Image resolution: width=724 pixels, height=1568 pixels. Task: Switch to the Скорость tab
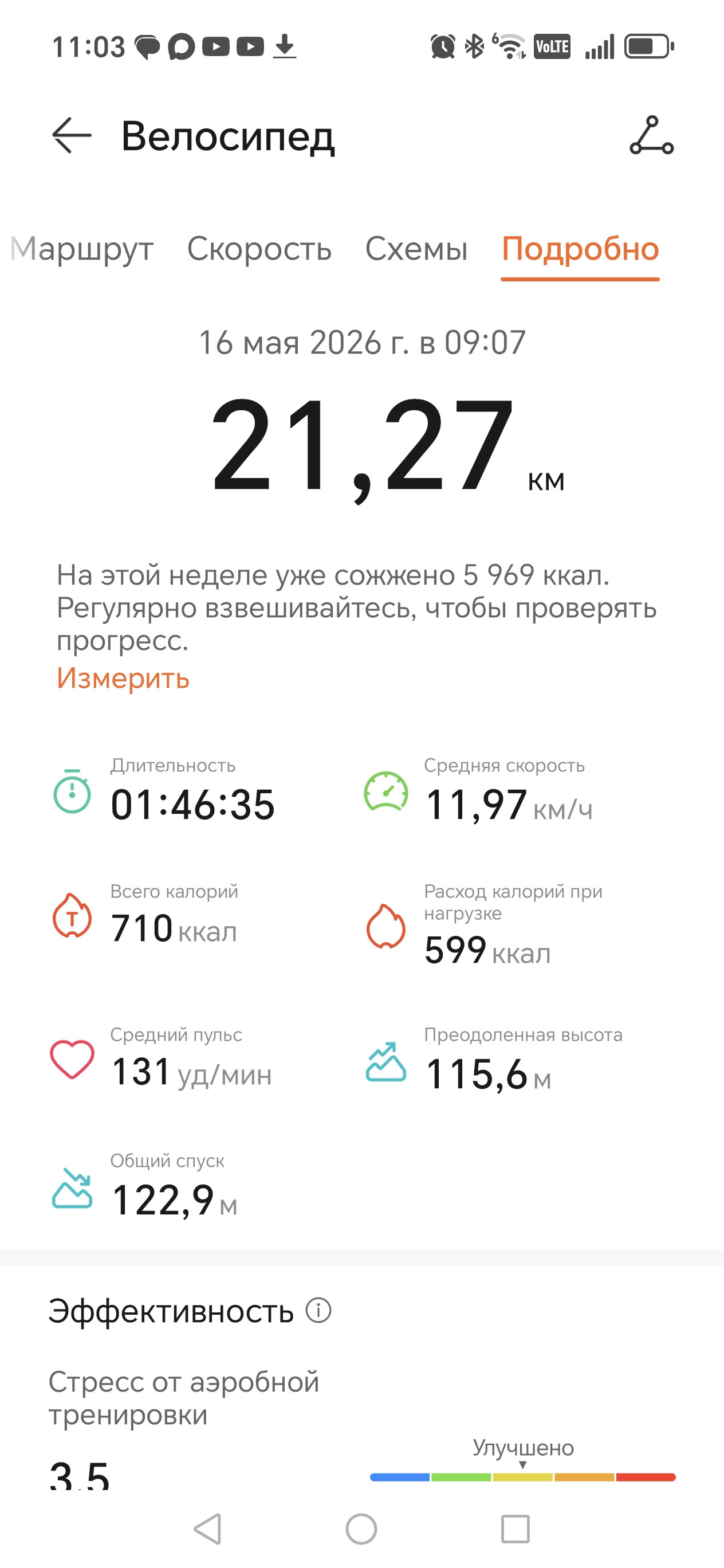pyautogui.click(x=259, y=249)
